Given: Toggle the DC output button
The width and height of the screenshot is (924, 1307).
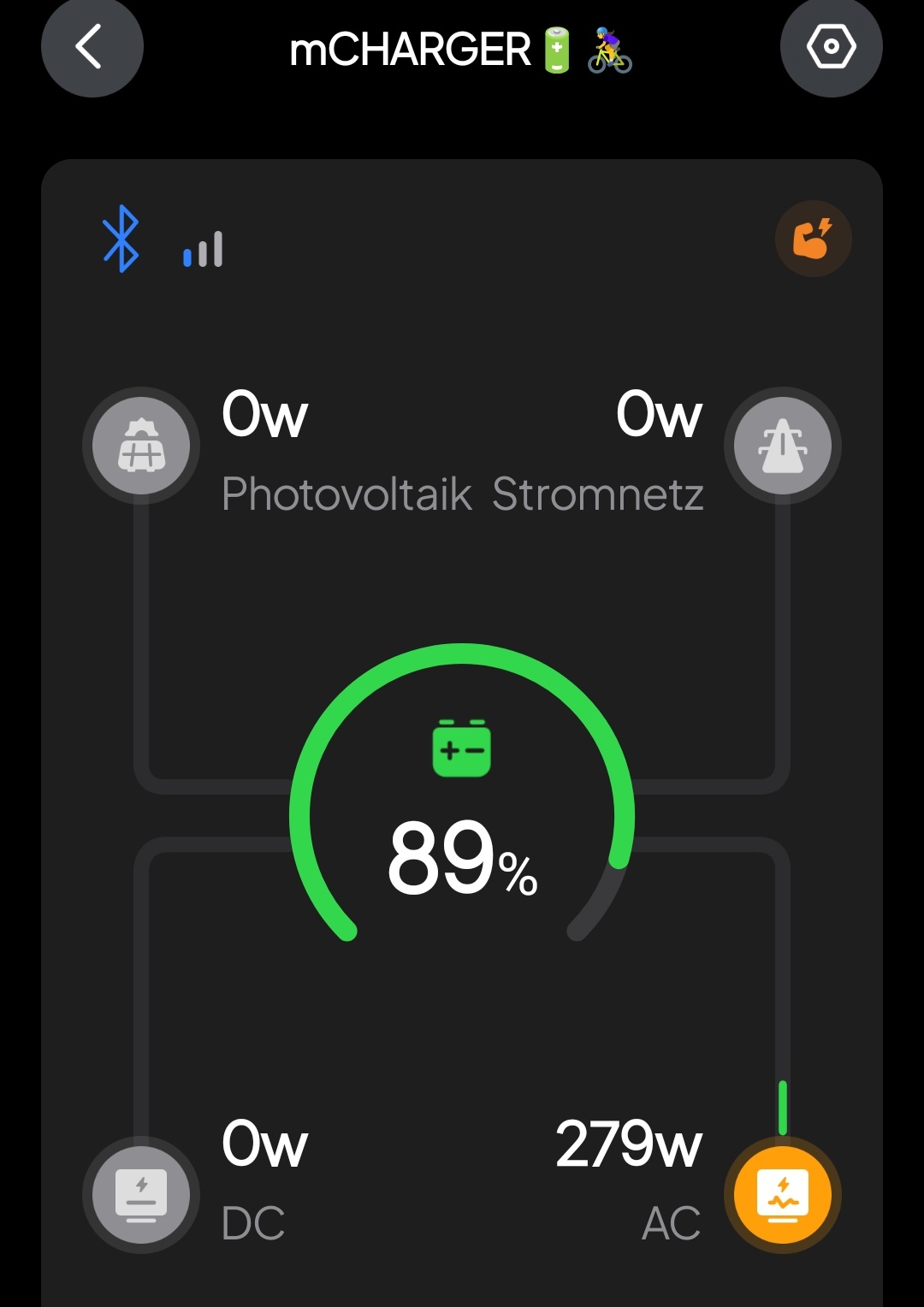Looking at the screenshot, I should click(x=141, y=1194).
